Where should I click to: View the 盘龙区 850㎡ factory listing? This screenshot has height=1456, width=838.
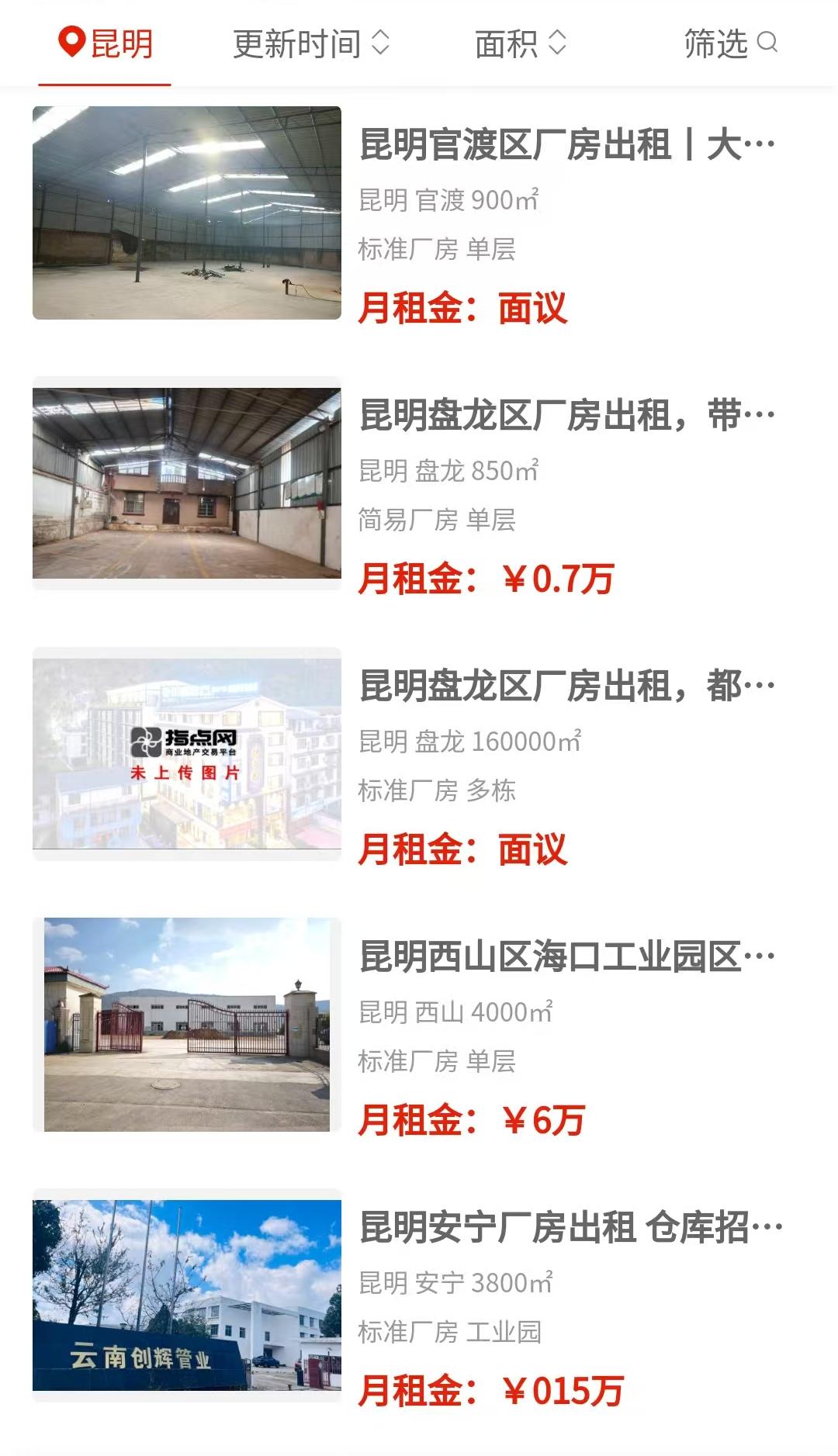point(566,416)
